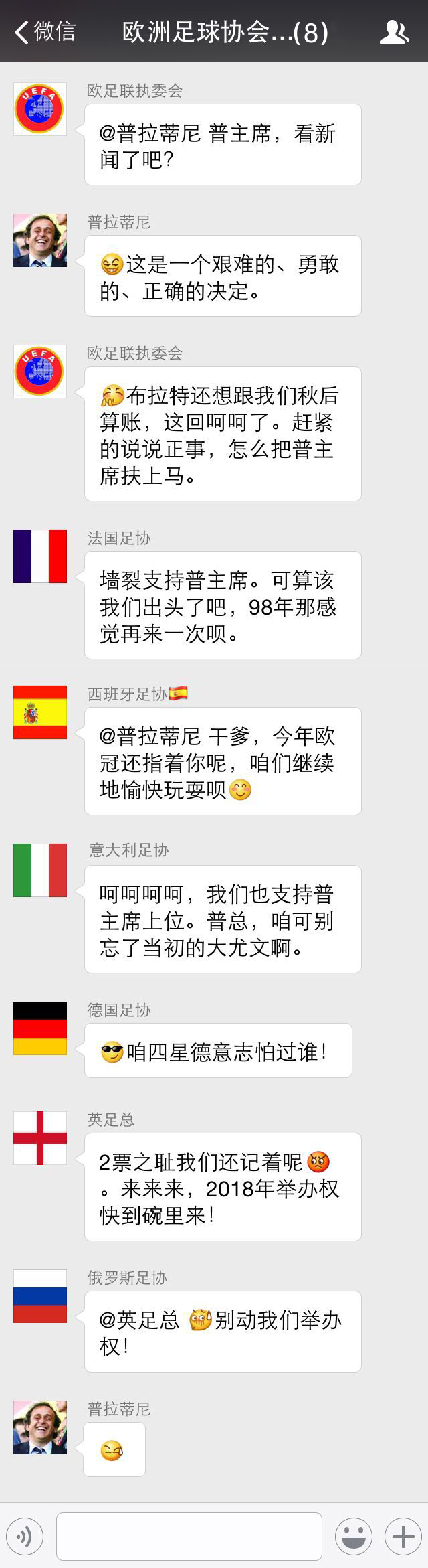Open 俄罗斯足协's profile avatar
Screen dimensions: 428x1568
click(40, 1296)
